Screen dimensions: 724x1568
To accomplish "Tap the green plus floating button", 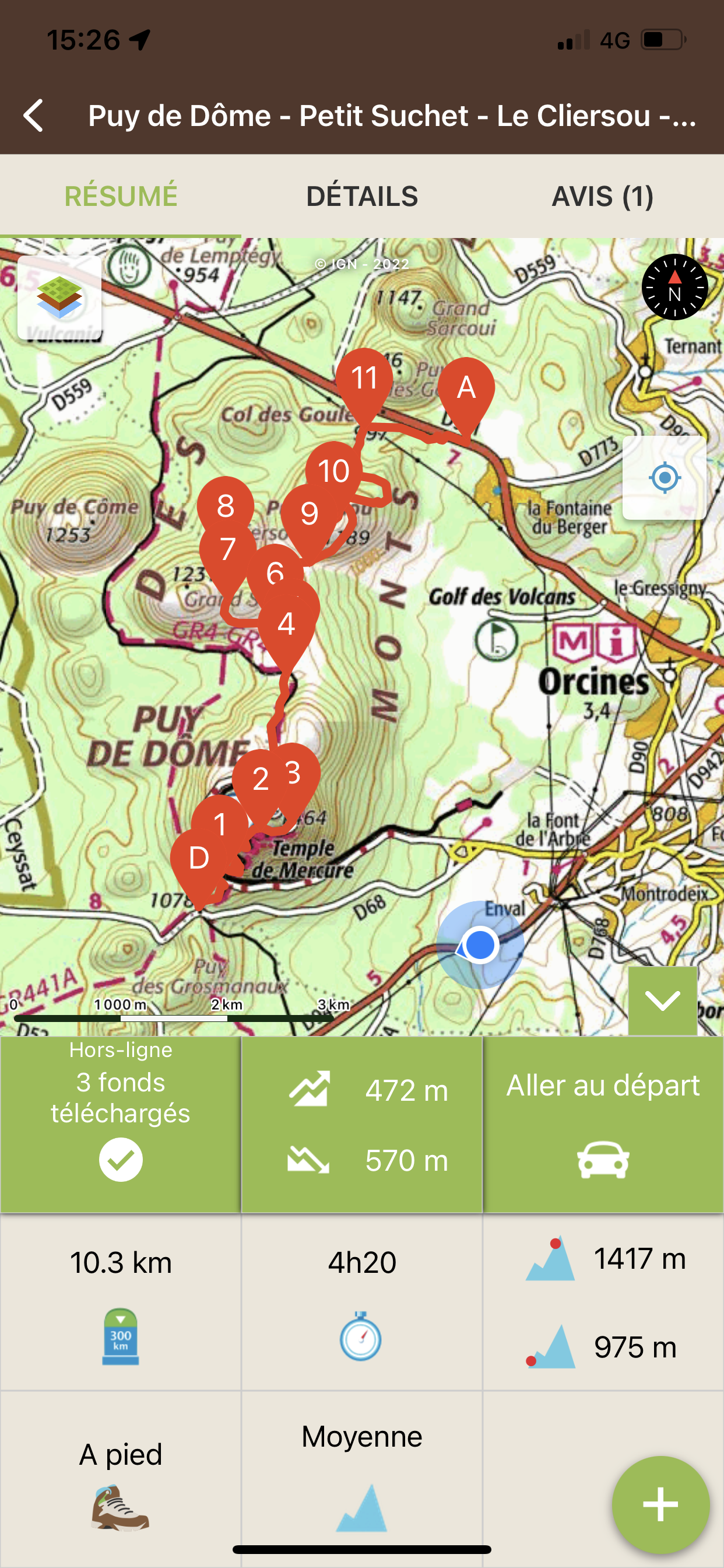I will click(660, 1504).
